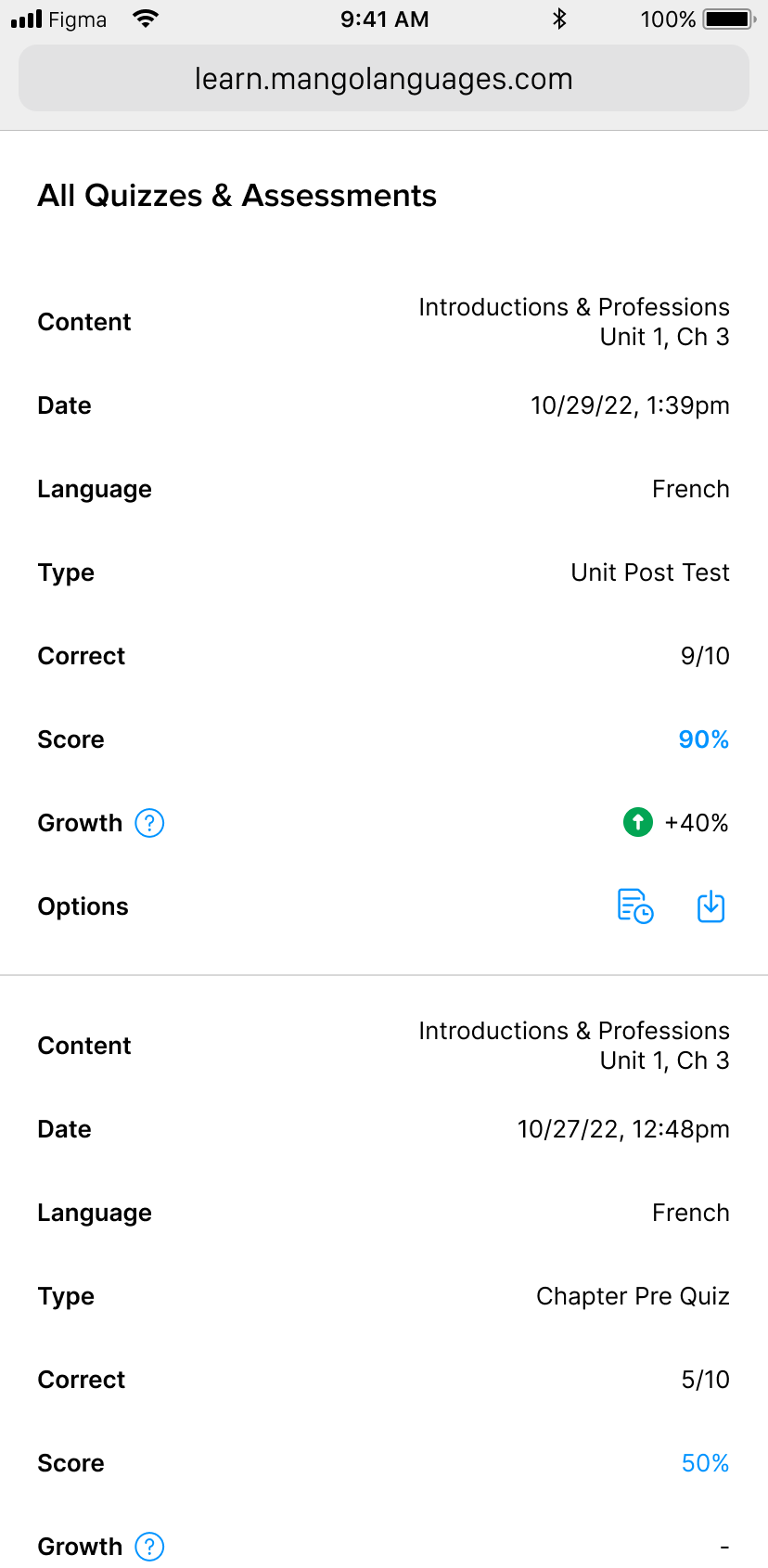The image size is (768, 1568).
Task: Tap the learn.mangolanguages.com address bar
Action: coord(384,79)
